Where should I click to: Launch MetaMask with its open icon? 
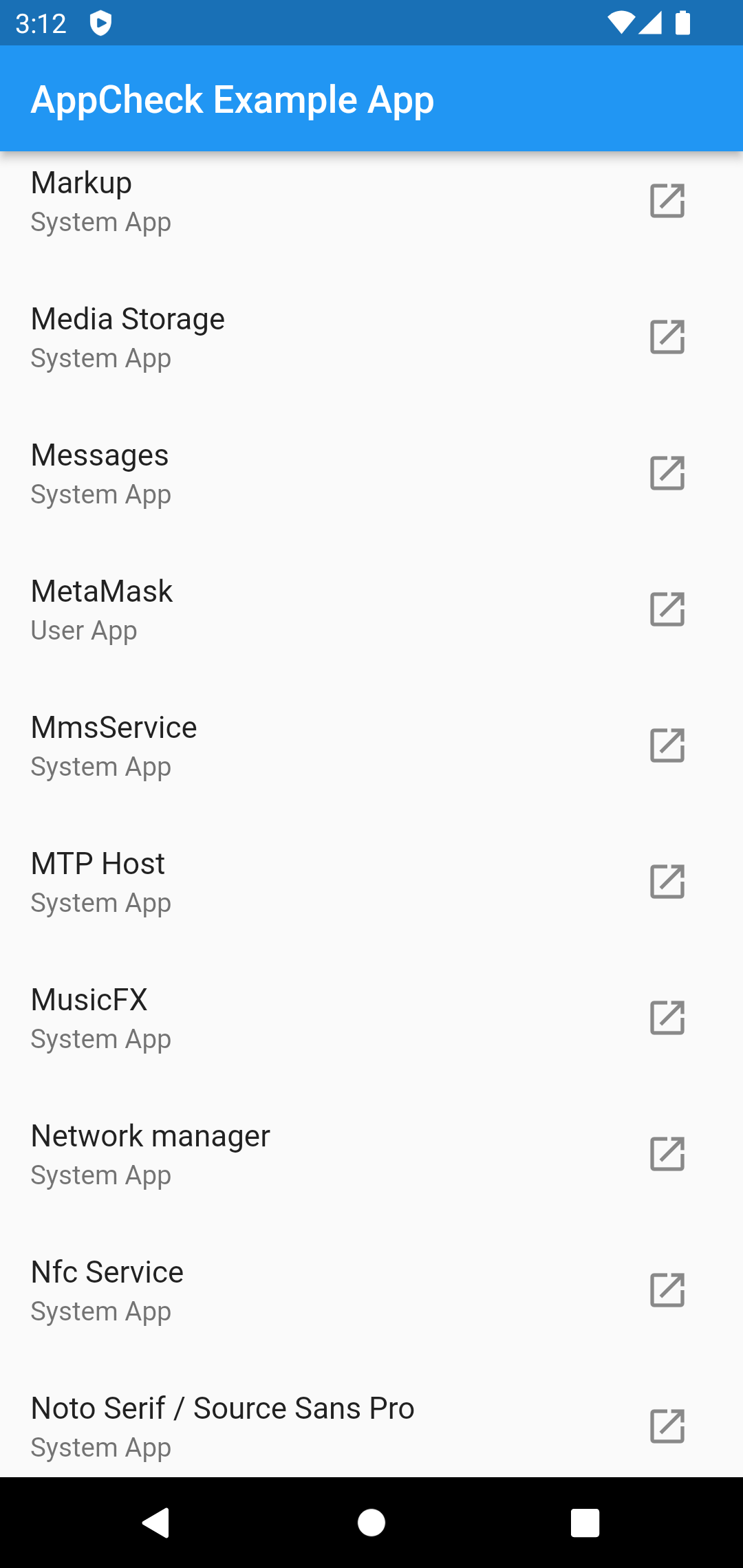pos(667,609)
